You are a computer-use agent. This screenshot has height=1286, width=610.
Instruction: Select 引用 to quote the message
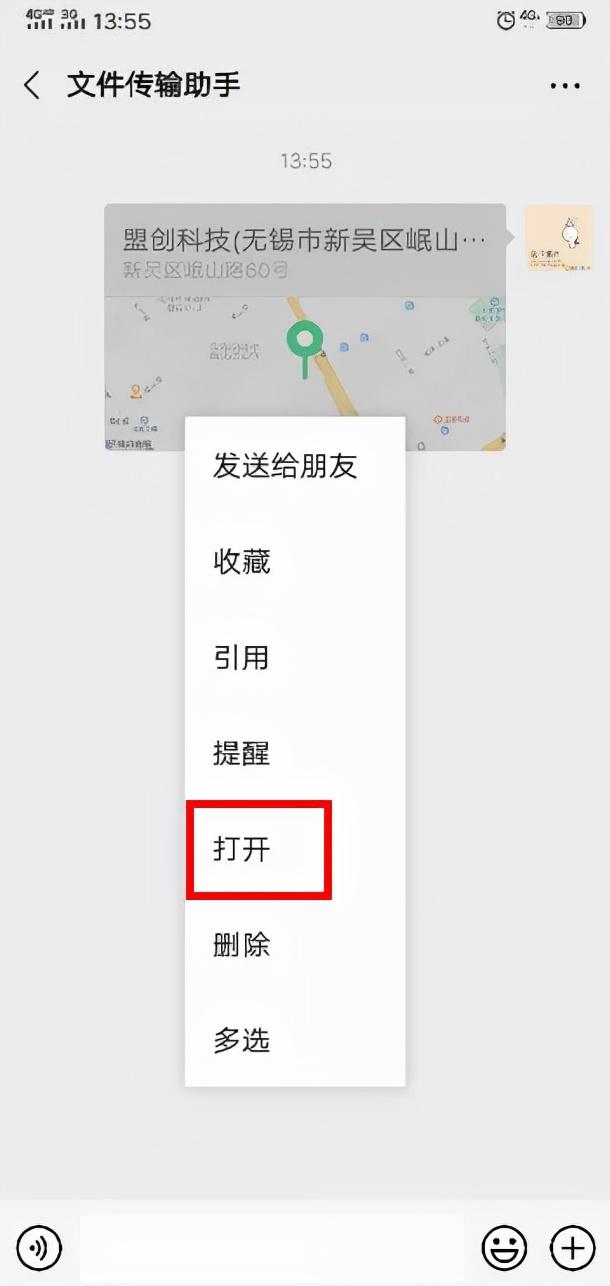pos(295,658)
